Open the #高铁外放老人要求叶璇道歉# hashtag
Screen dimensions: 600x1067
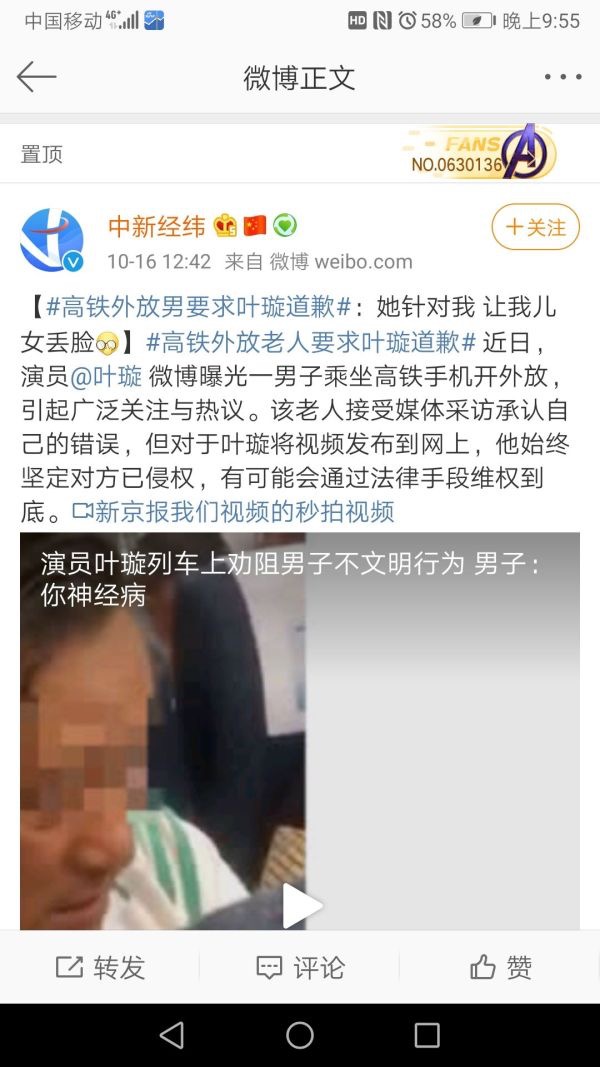click(x=310, y=342)
